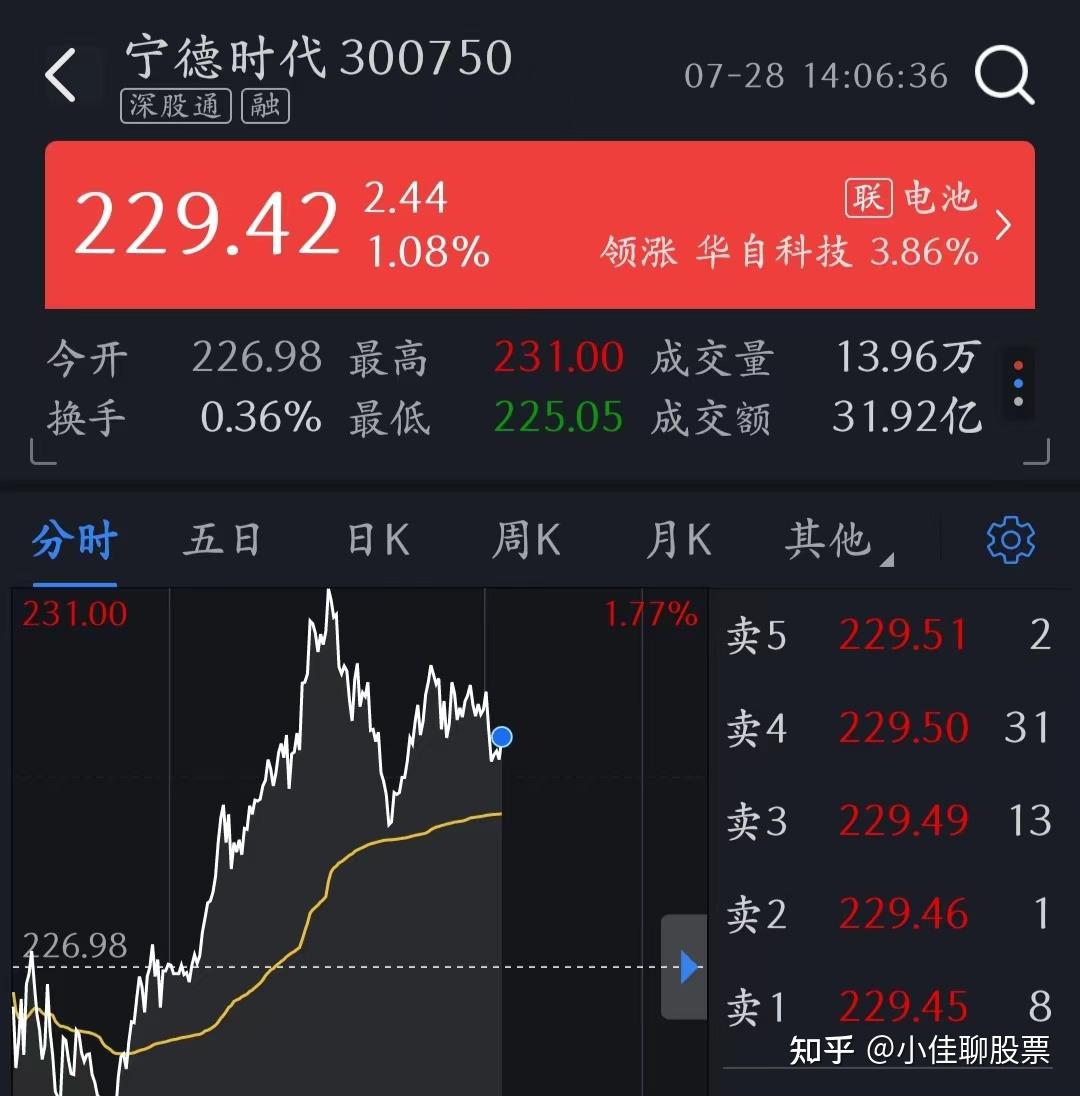Open the chart settings gear icon

click(x=1011, y=540)
